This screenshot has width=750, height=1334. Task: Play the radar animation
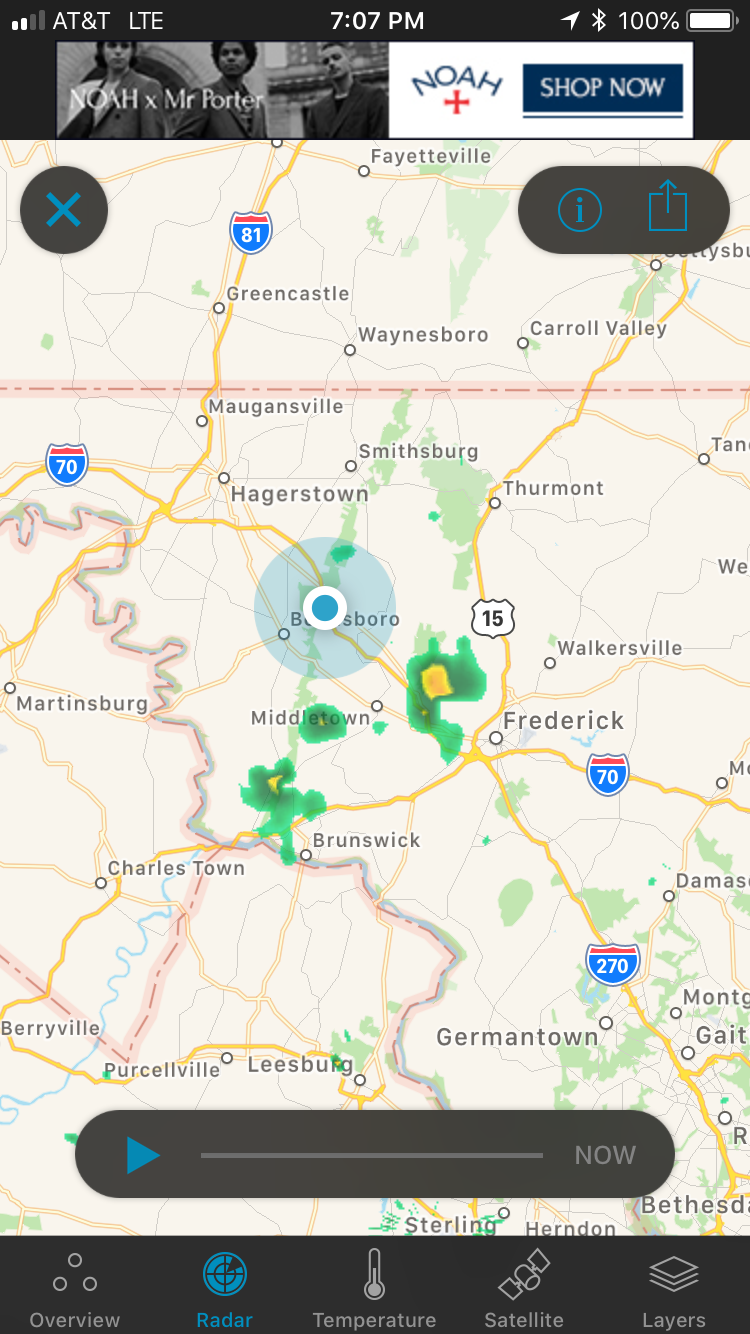[143, 1155]
